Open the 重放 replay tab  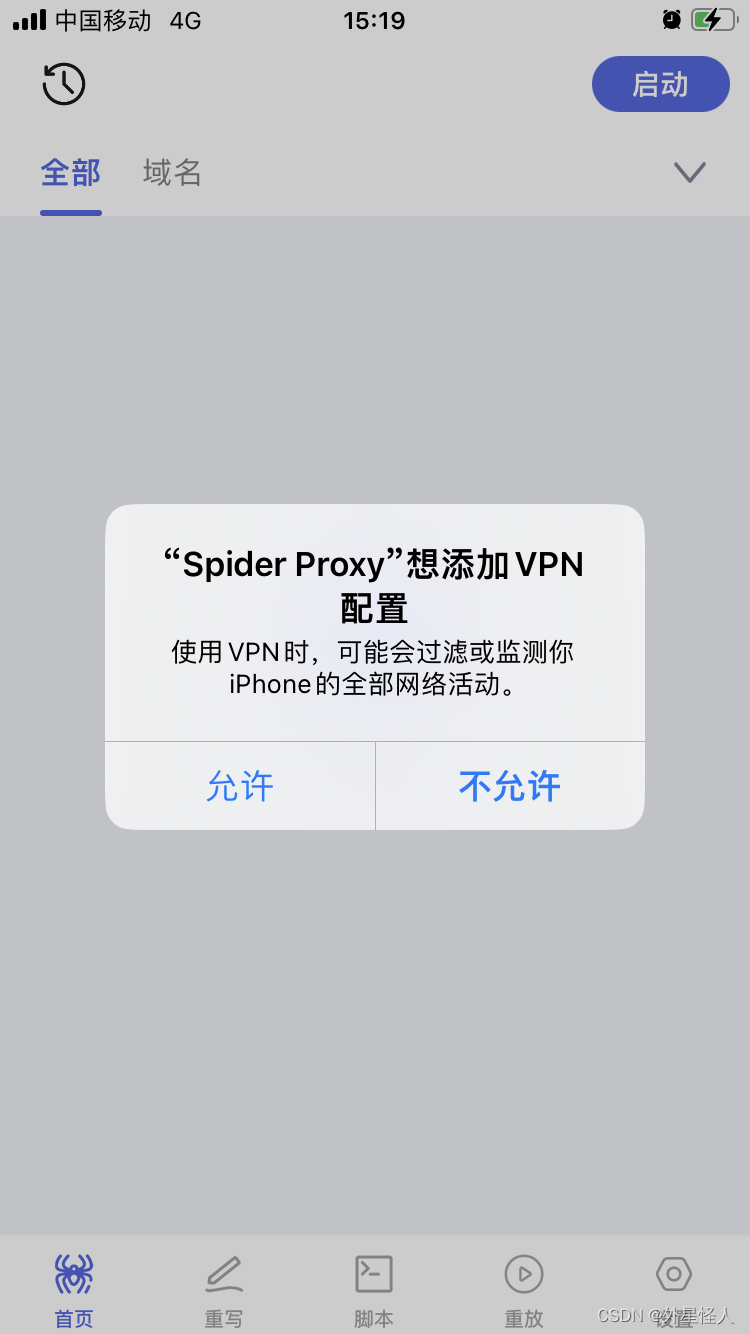point(524,1290)
